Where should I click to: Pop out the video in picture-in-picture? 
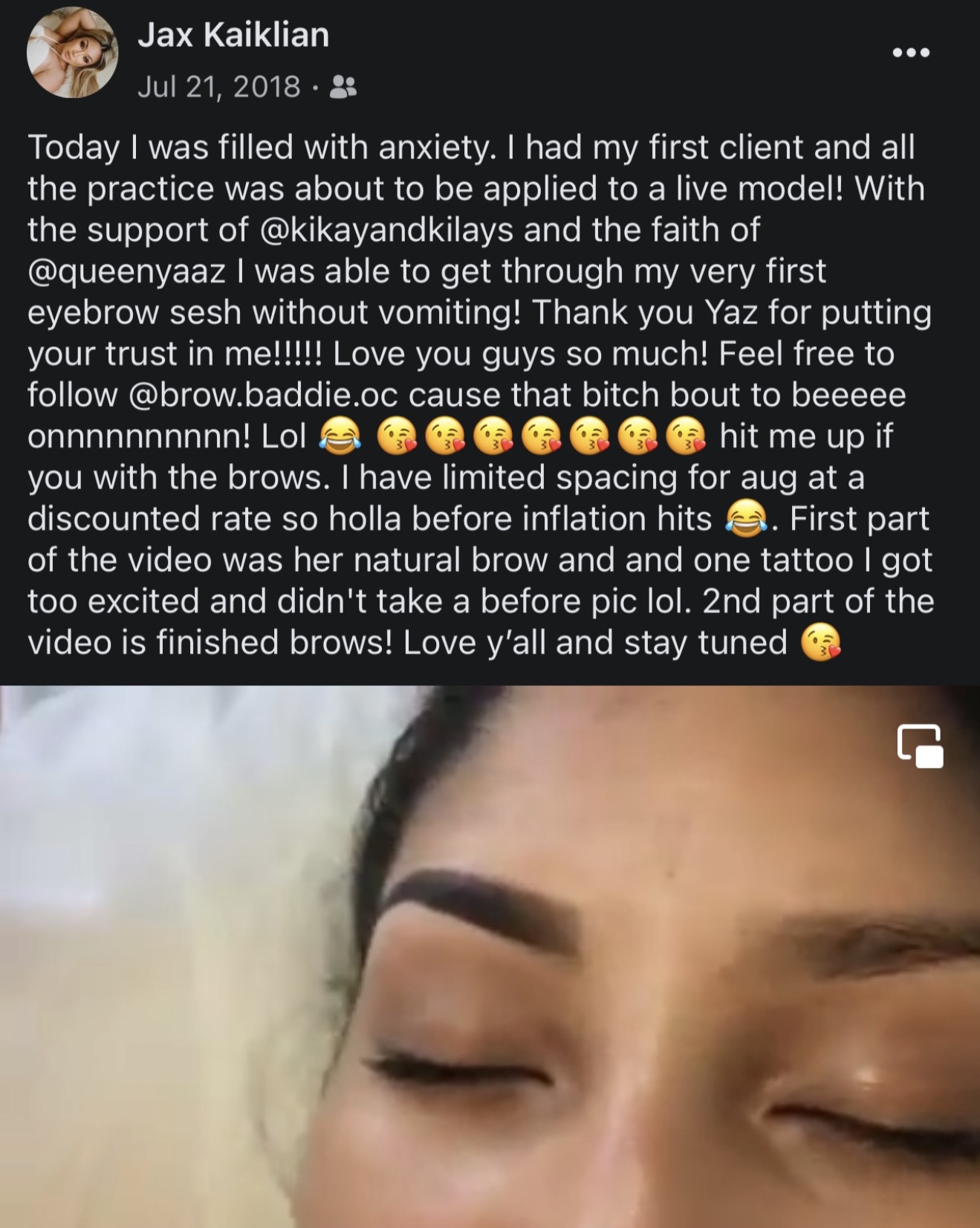920,746
